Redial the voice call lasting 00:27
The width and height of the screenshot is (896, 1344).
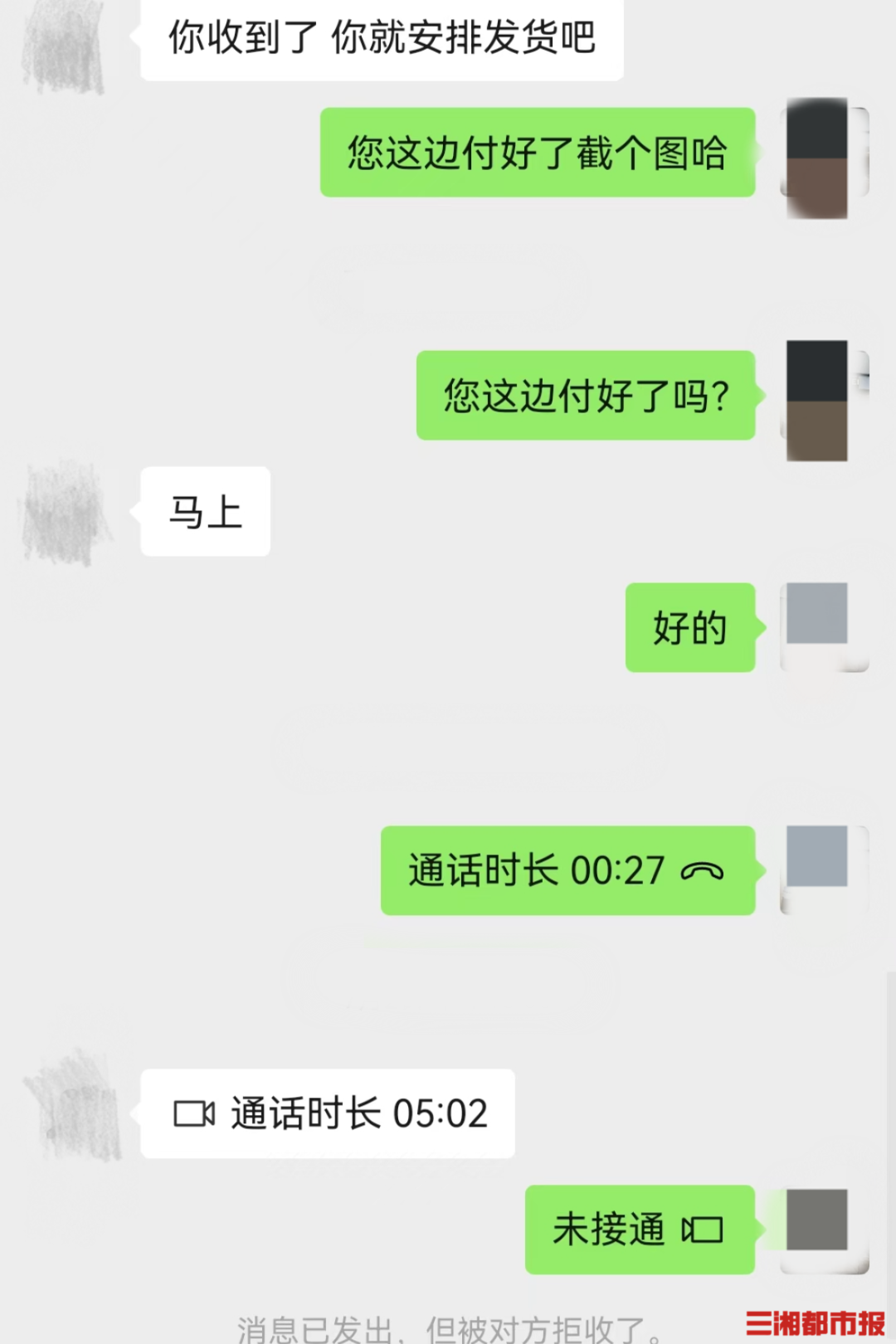point(567,871)
